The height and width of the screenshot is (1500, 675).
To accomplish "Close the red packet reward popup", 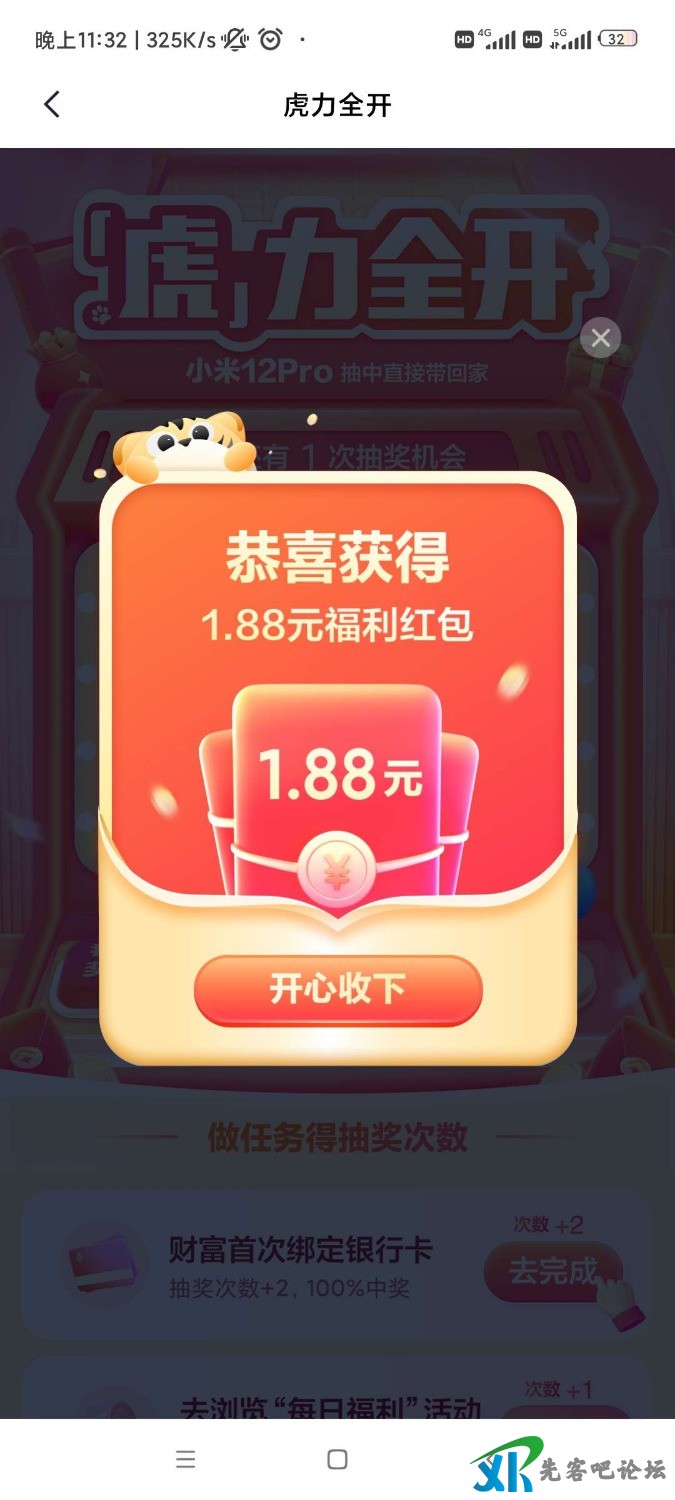I will 600,339.
